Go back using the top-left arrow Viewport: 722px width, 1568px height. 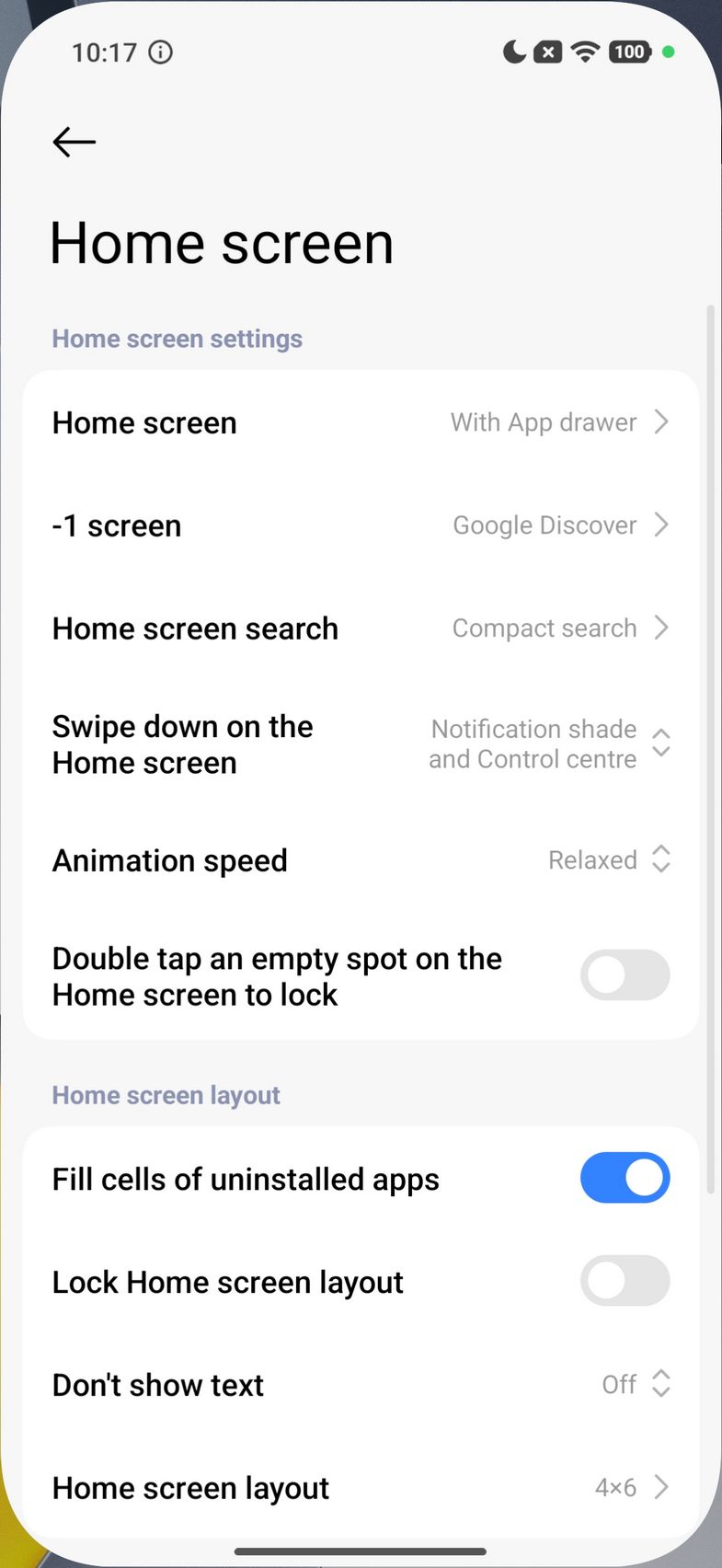point(74,142)
